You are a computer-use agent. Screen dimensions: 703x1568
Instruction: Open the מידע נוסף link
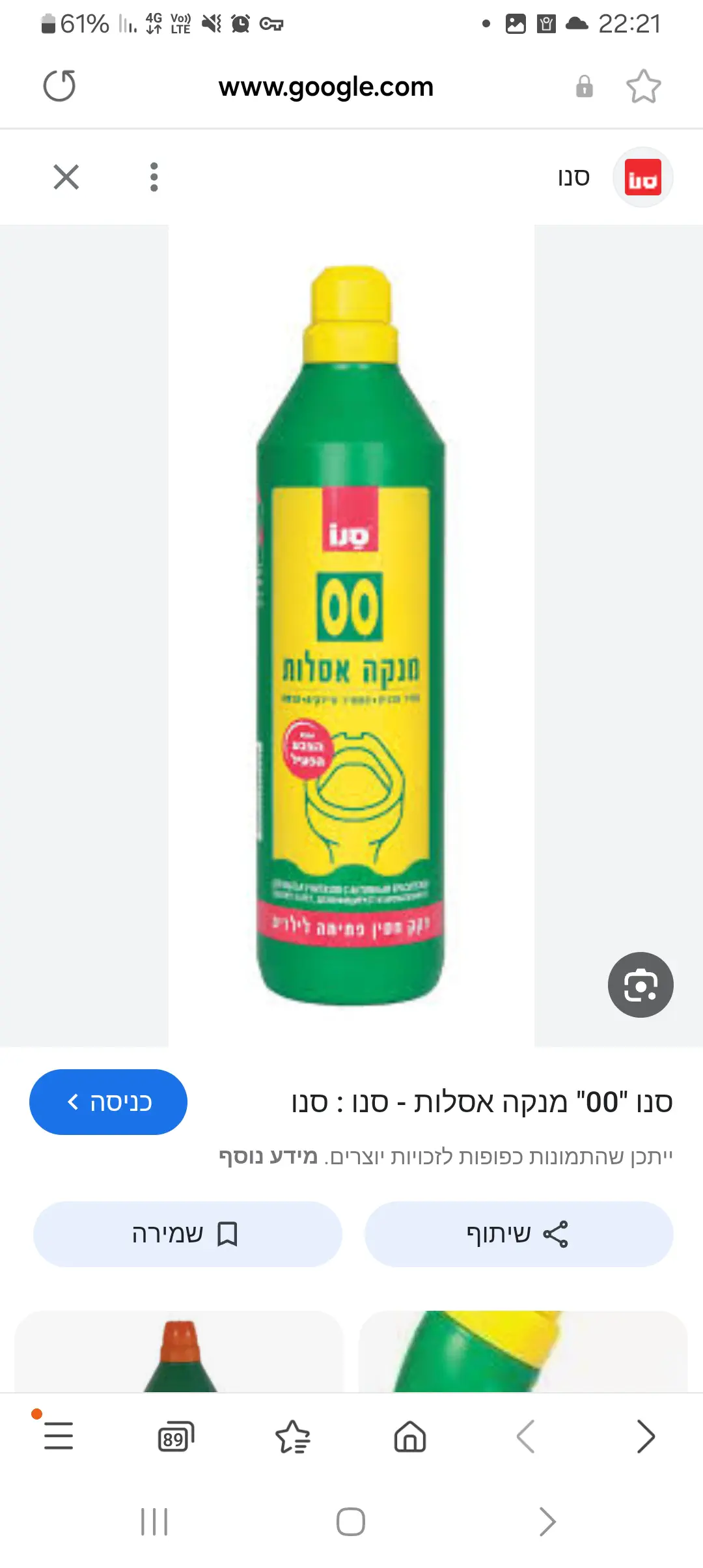(268, 1156)
